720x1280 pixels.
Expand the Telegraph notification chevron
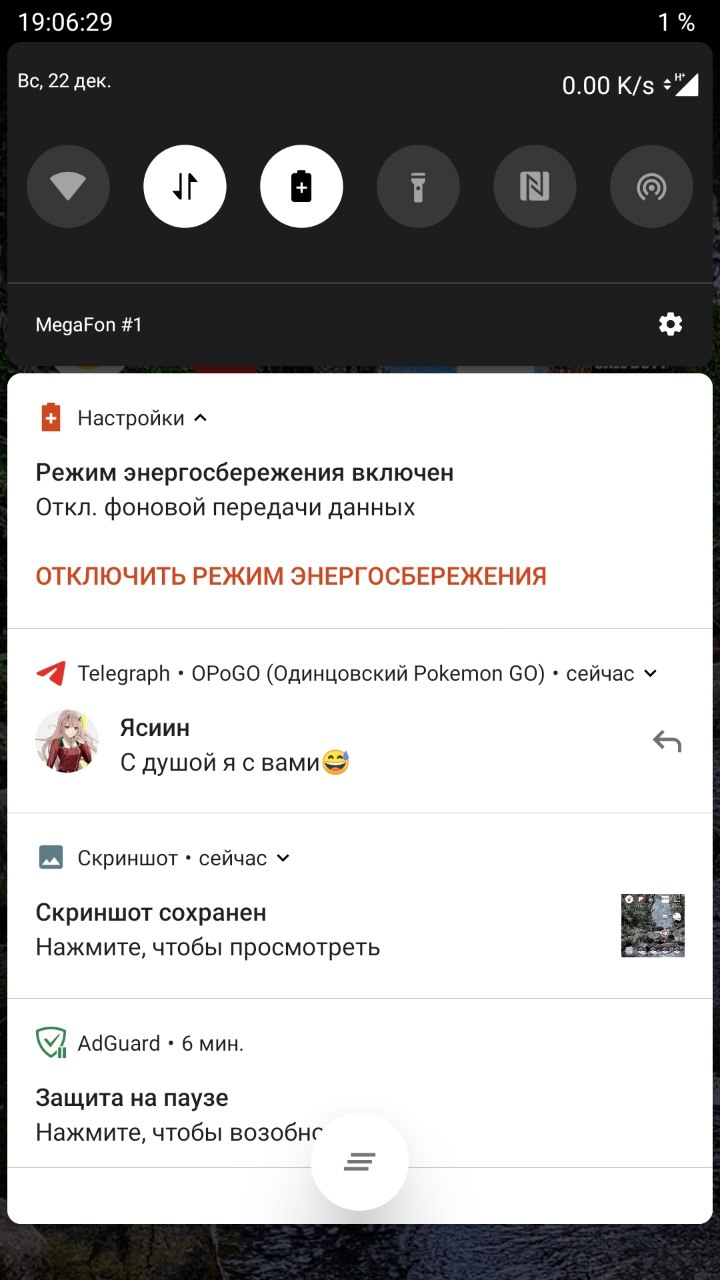tap(651, 674)
